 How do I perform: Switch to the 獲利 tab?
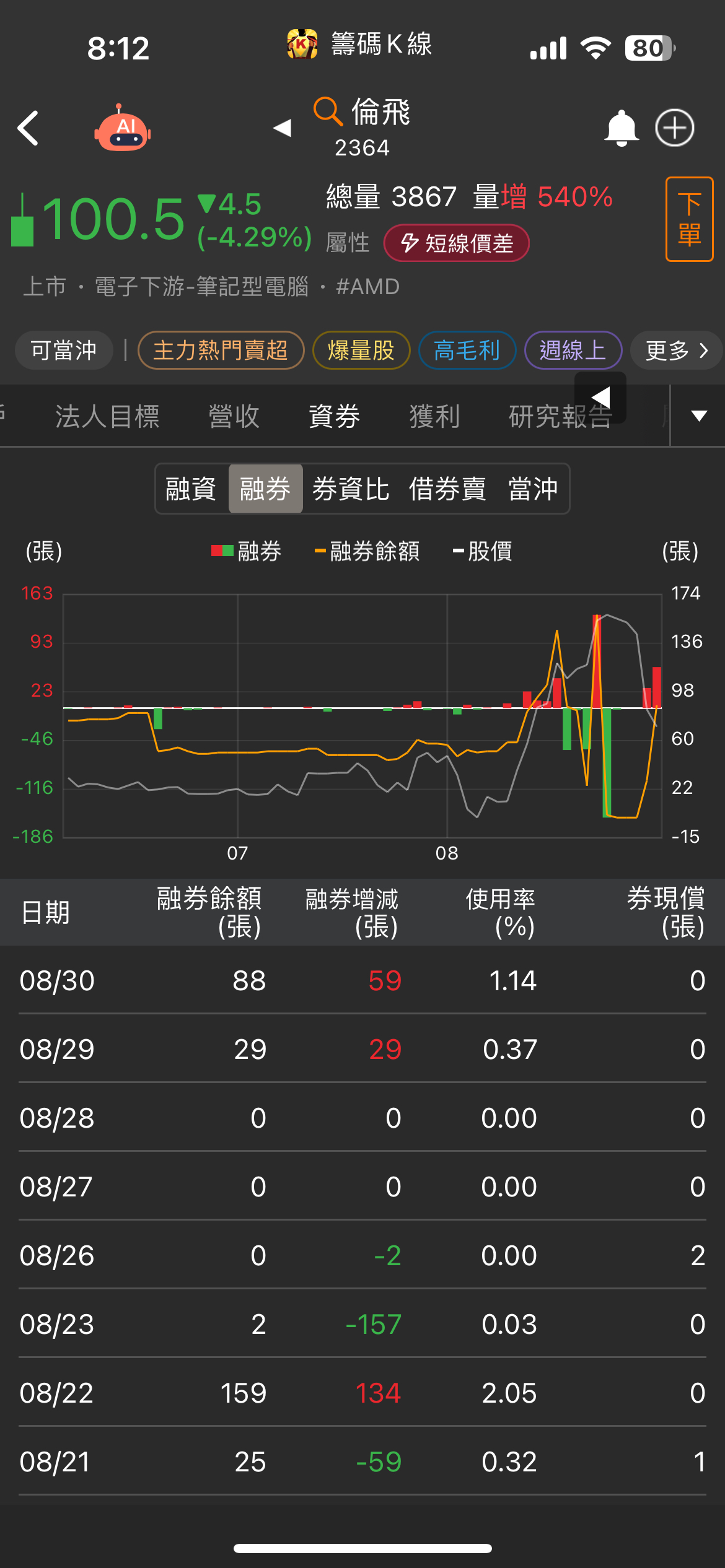pyautogui.click(x=434, y=416)
